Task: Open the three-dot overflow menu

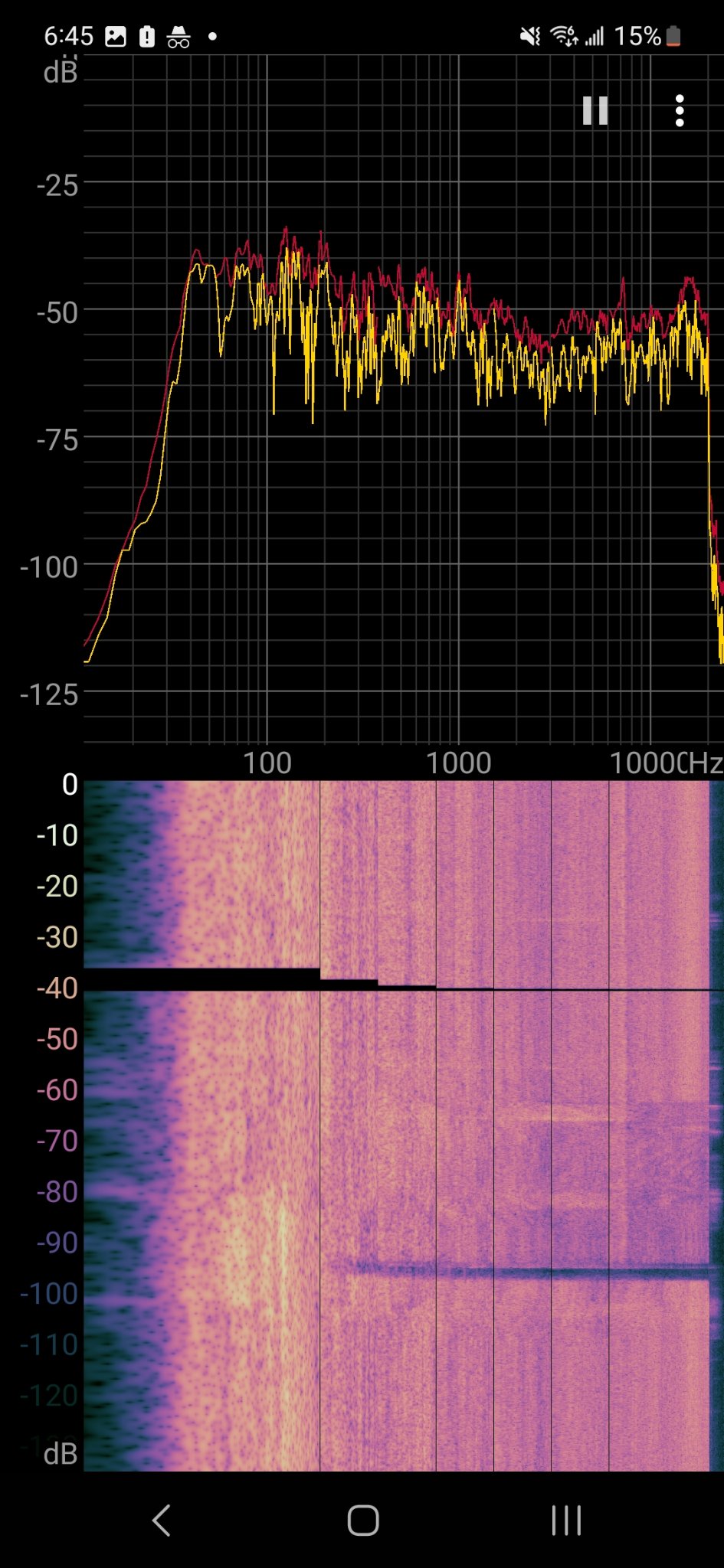Action: [680, 111]
